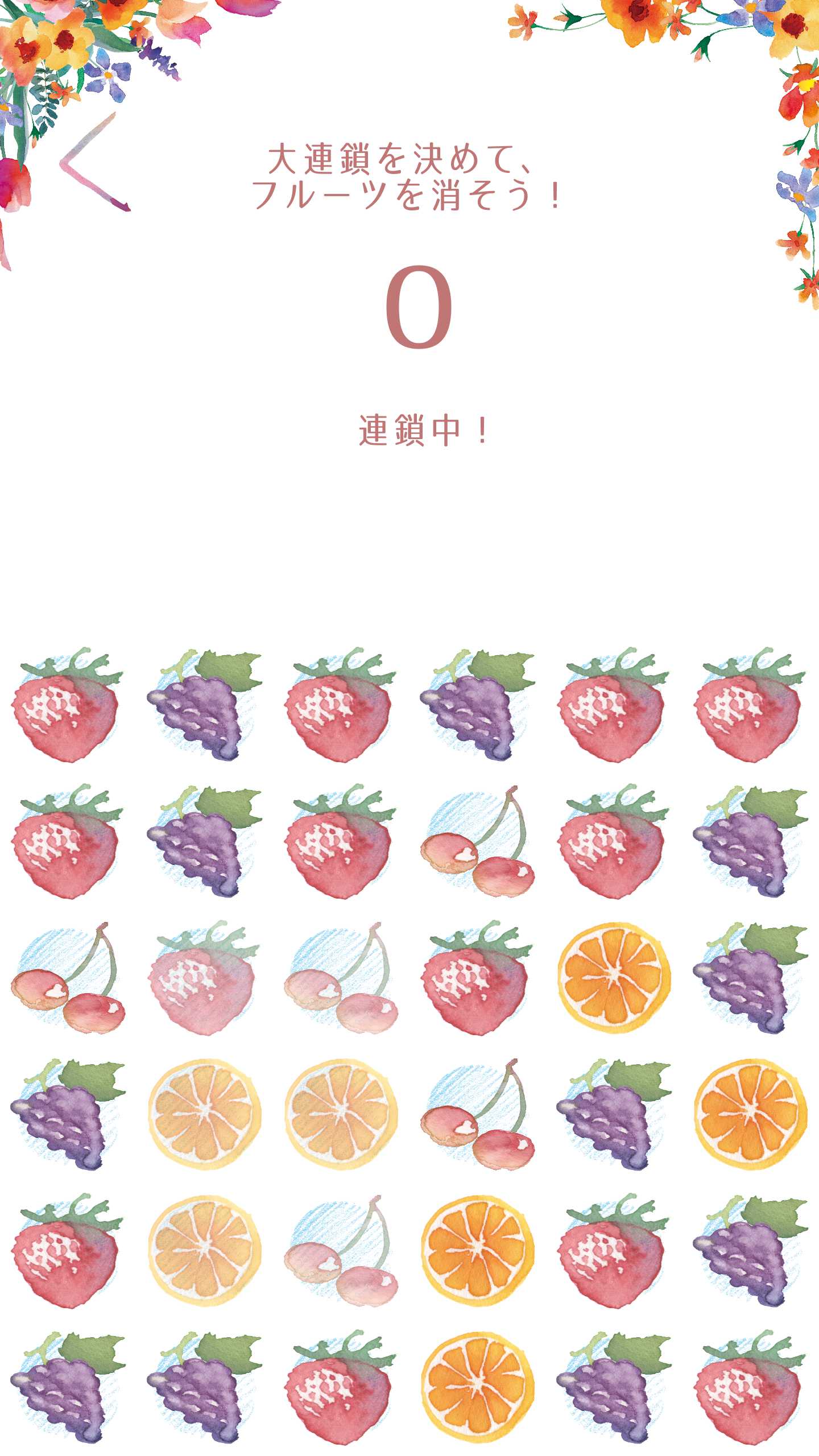Screen dimensions: 819x1456
Task: Select the cherry in the second row
Action: 478,843
